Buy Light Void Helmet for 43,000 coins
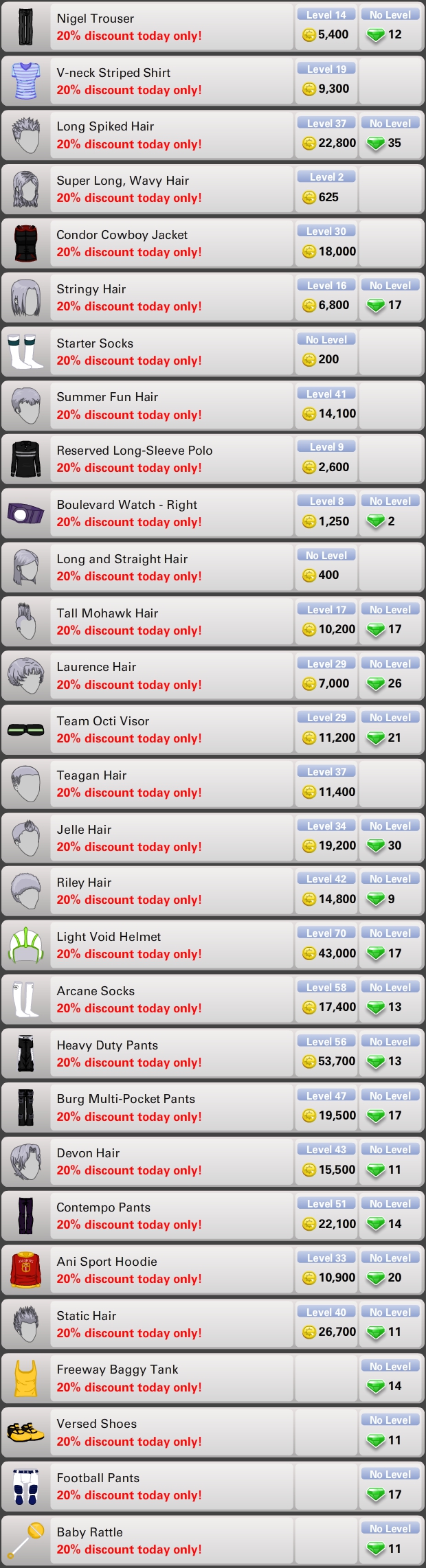This screenshot has width=426, height=1568. tap(326, 946)
